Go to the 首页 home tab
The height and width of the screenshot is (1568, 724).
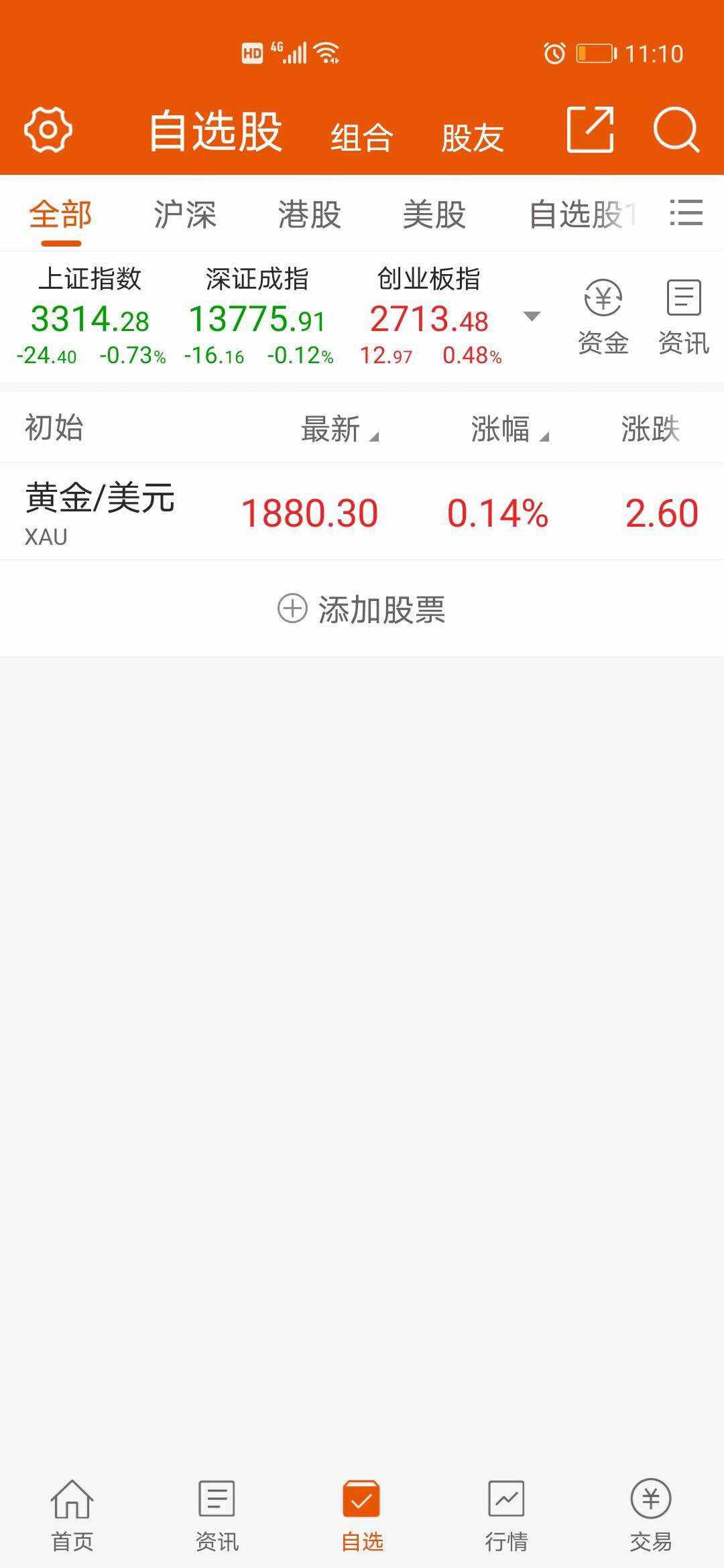72,1517
